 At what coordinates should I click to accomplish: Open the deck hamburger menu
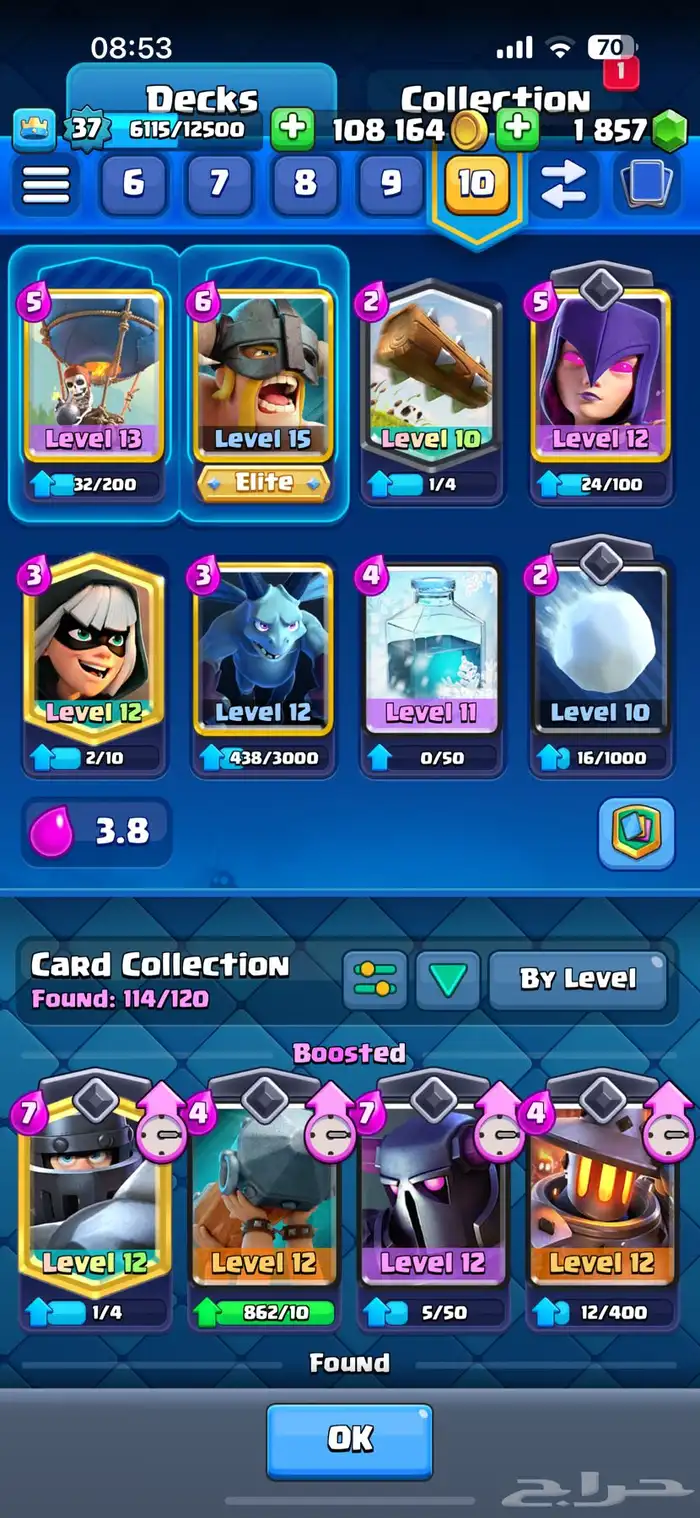pyautogui.click(x=46, y=184)
